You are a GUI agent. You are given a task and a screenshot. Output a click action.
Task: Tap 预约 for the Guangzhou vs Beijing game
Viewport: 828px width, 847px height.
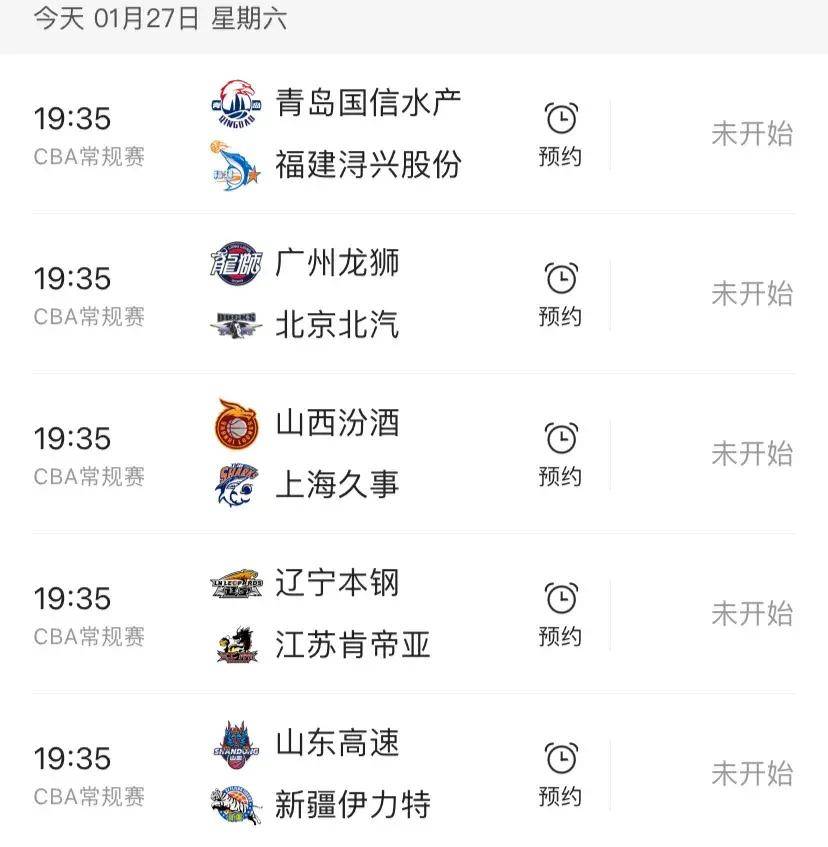(x=560, y=315)
